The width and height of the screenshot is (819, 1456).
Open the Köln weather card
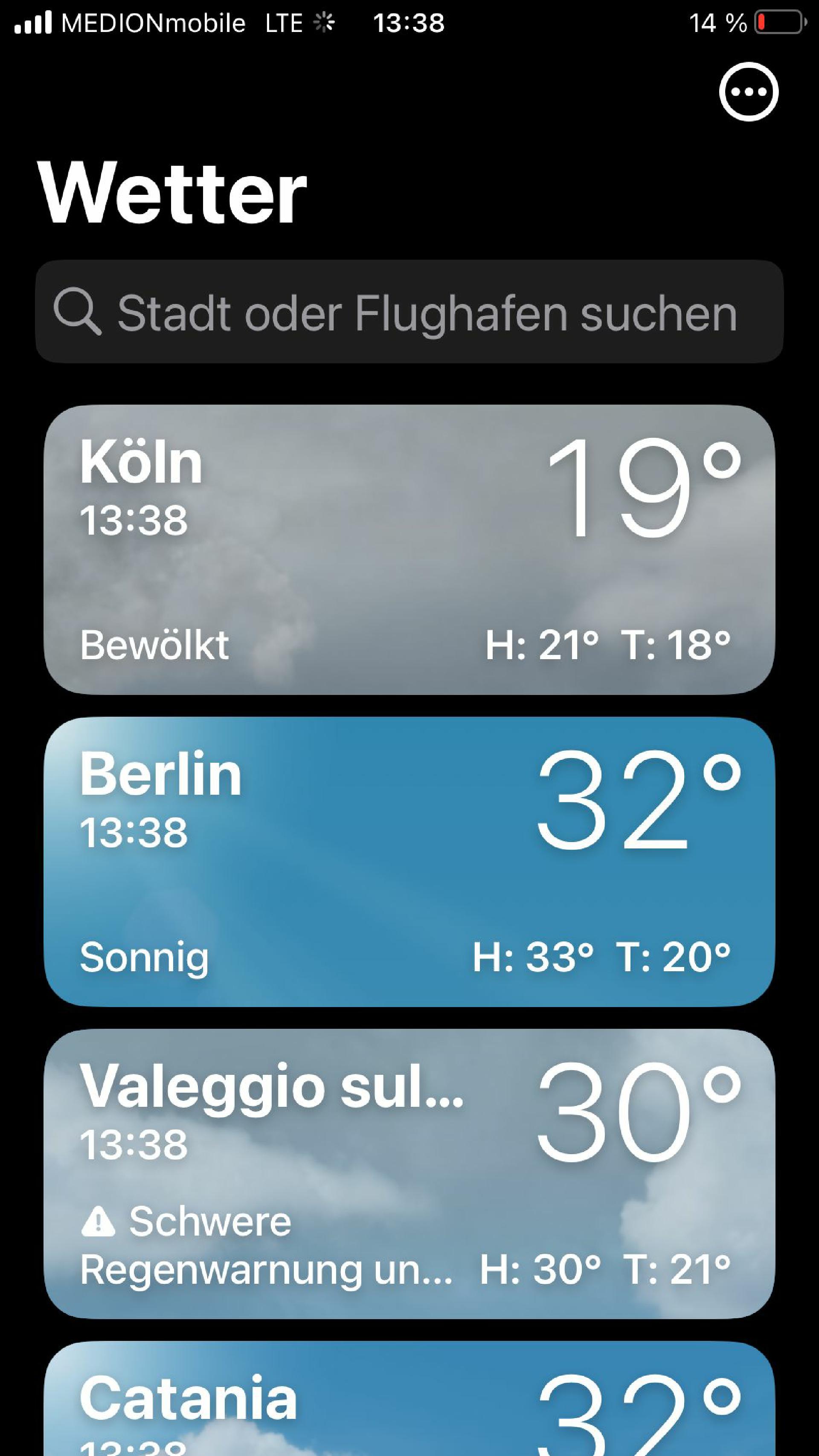(x=409, y=550)
